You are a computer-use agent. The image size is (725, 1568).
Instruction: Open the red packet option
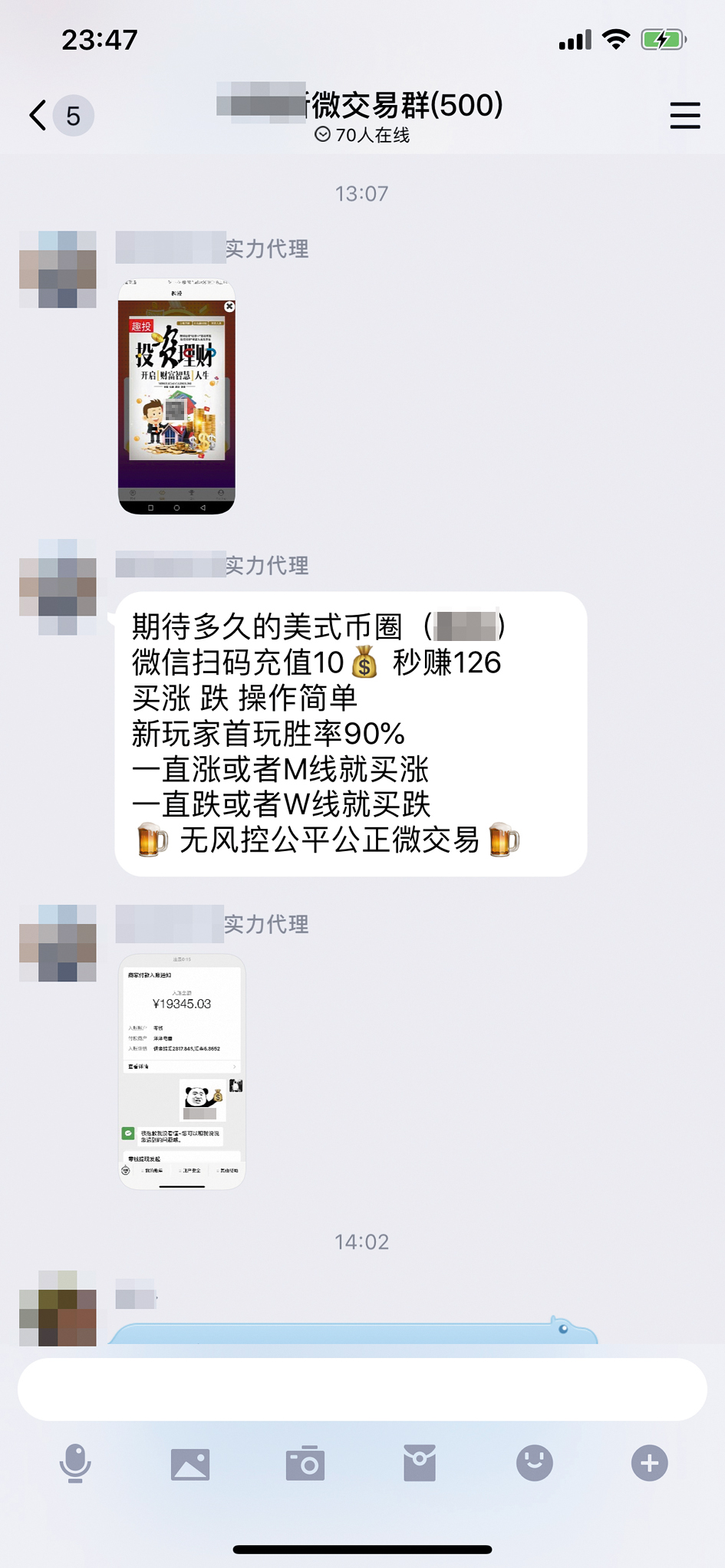pos(420,1463)
